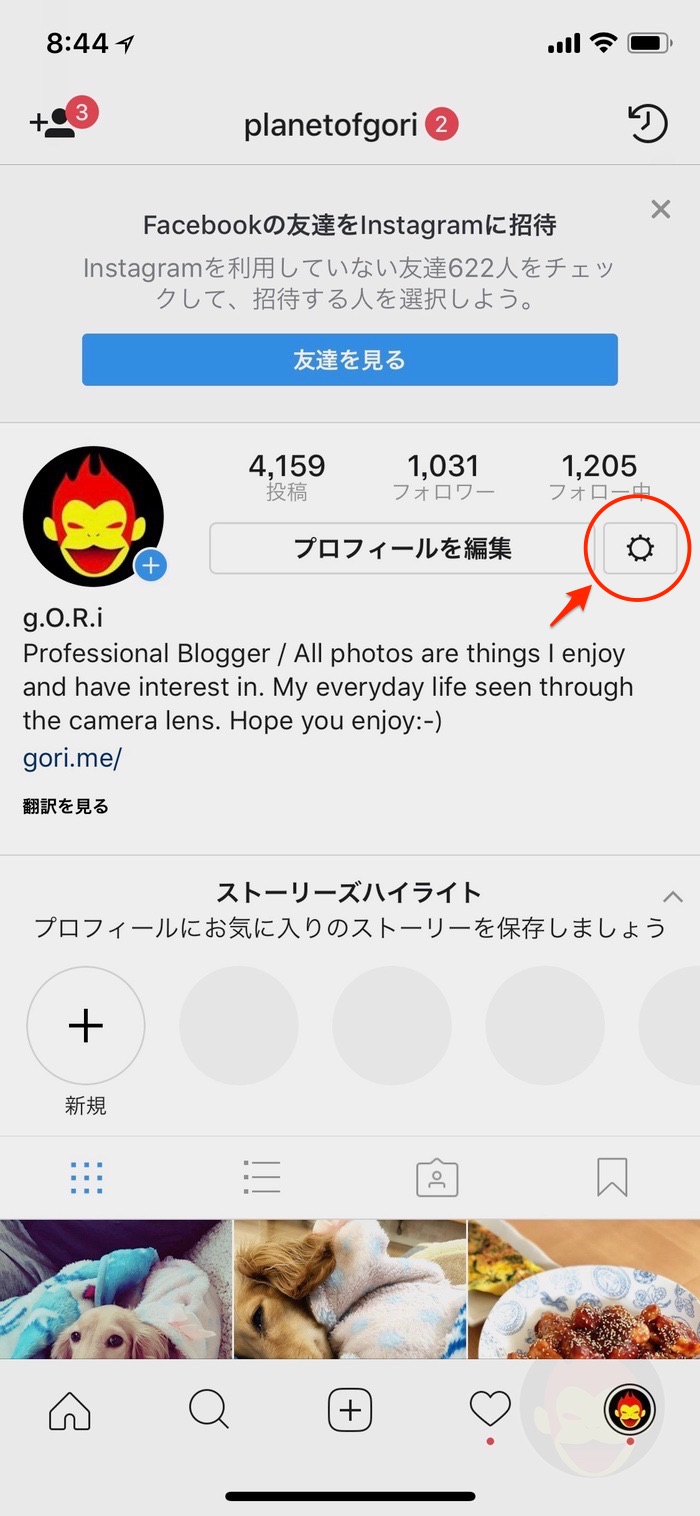The width and height of the screenshot is (700, 1516).
Task: Open the gori.me/ link
Action: tap(72, 757)
